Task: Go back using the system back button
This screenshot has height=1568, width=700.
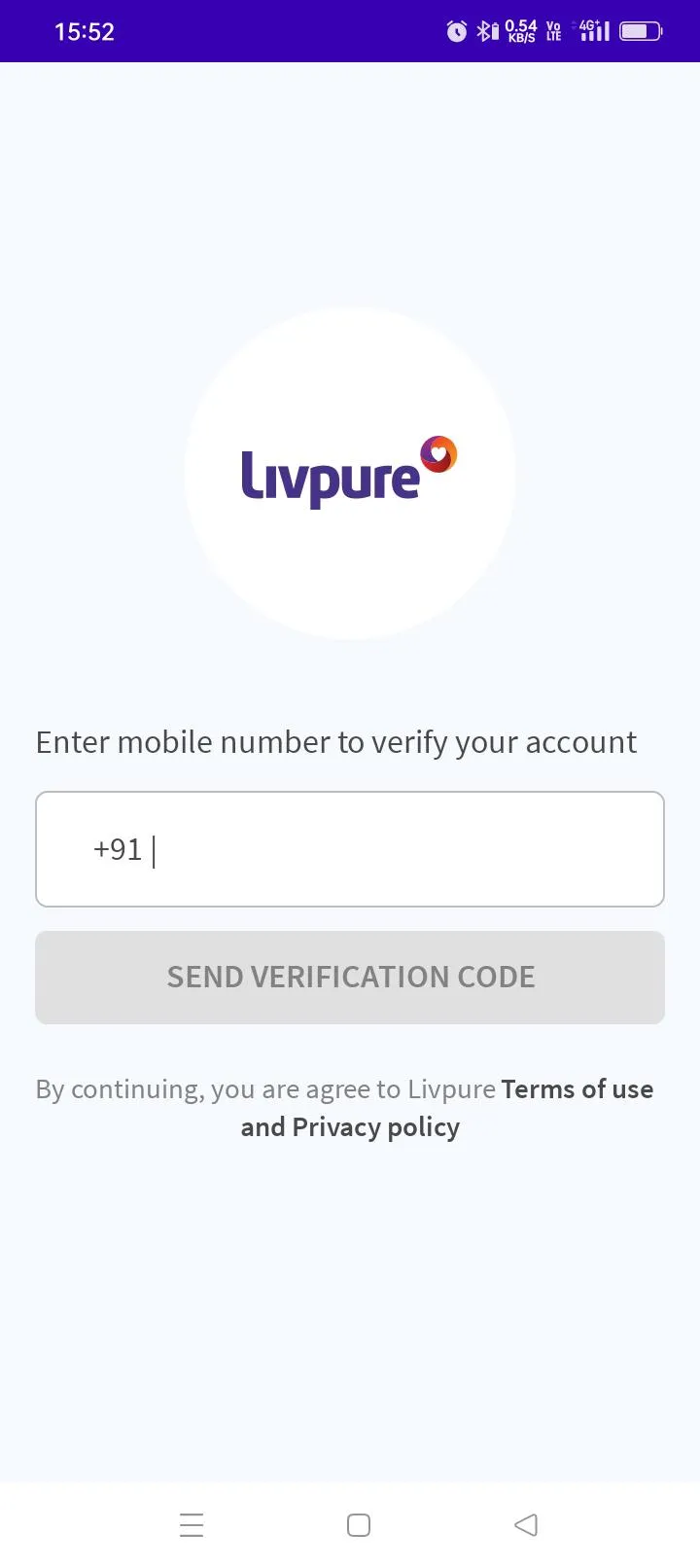Action: [526, 1524]
